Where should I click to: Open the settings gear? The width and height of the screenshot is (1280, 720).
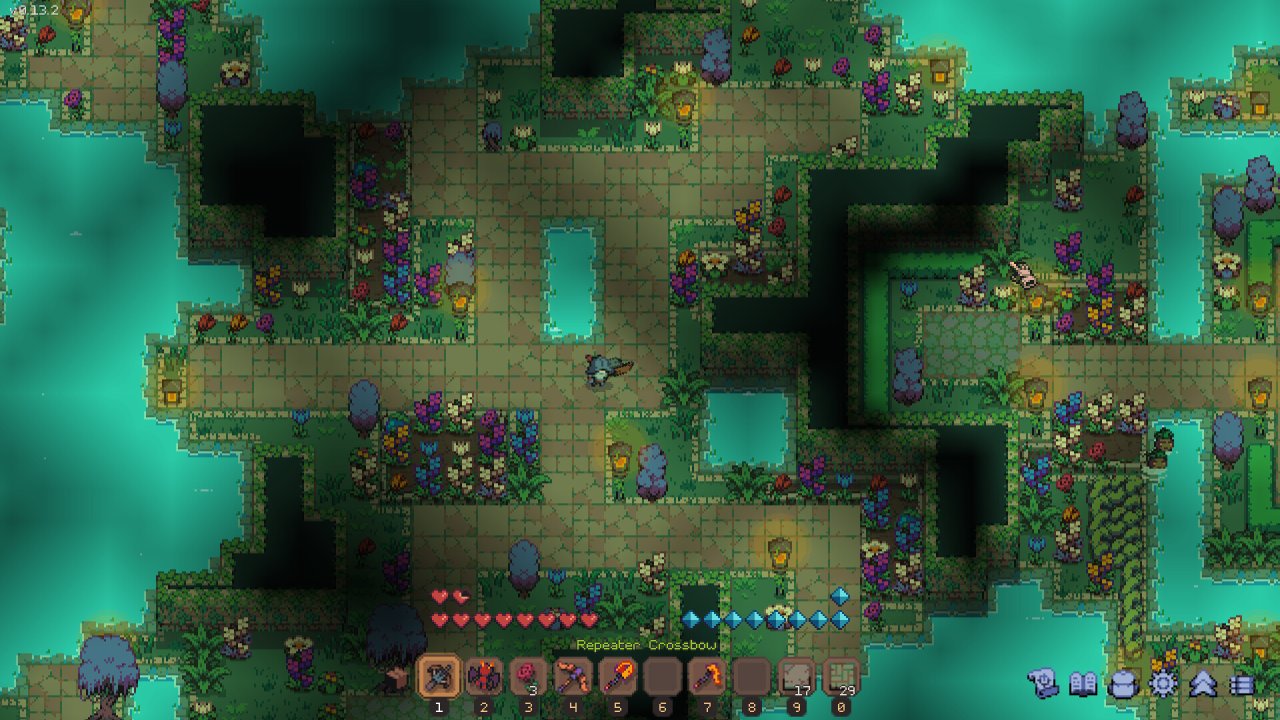1163,684
